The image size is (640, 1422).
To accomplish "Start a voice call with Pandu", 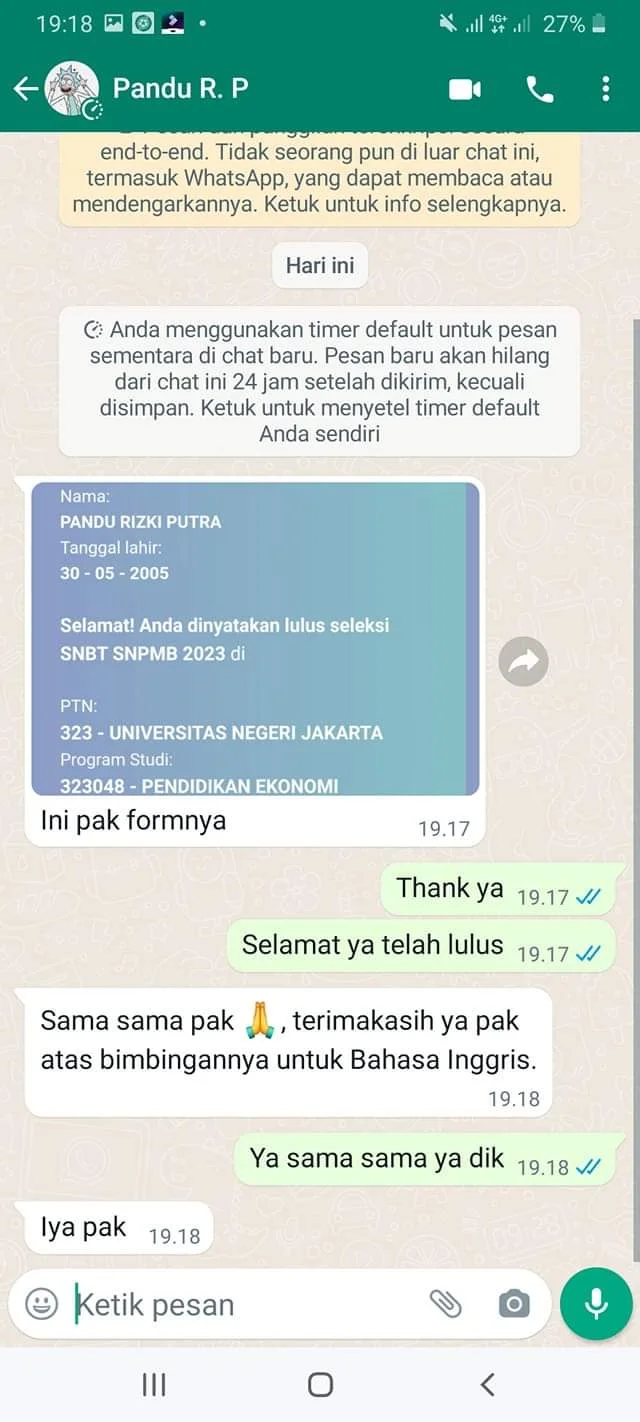I will [539, 89].
